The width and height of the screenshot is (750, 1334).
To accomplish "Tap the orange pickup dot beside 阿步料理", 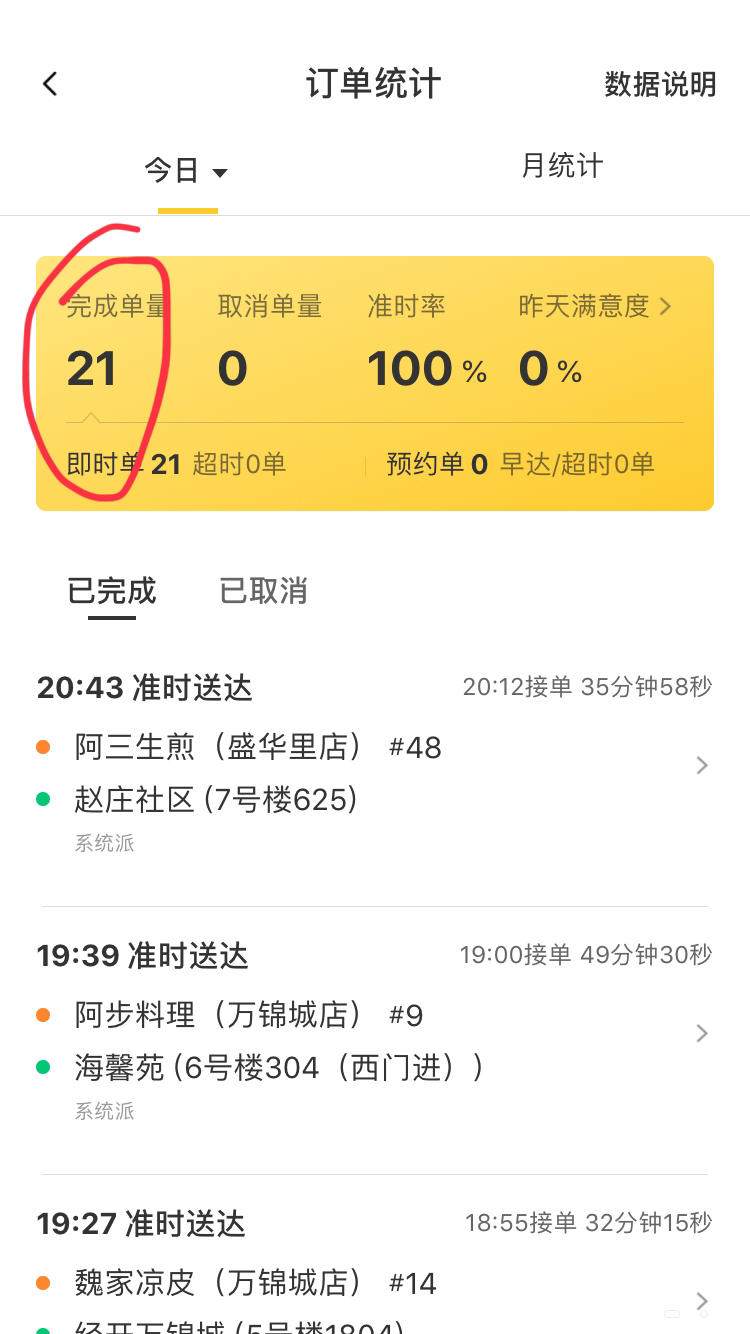I will (44, 1013).
